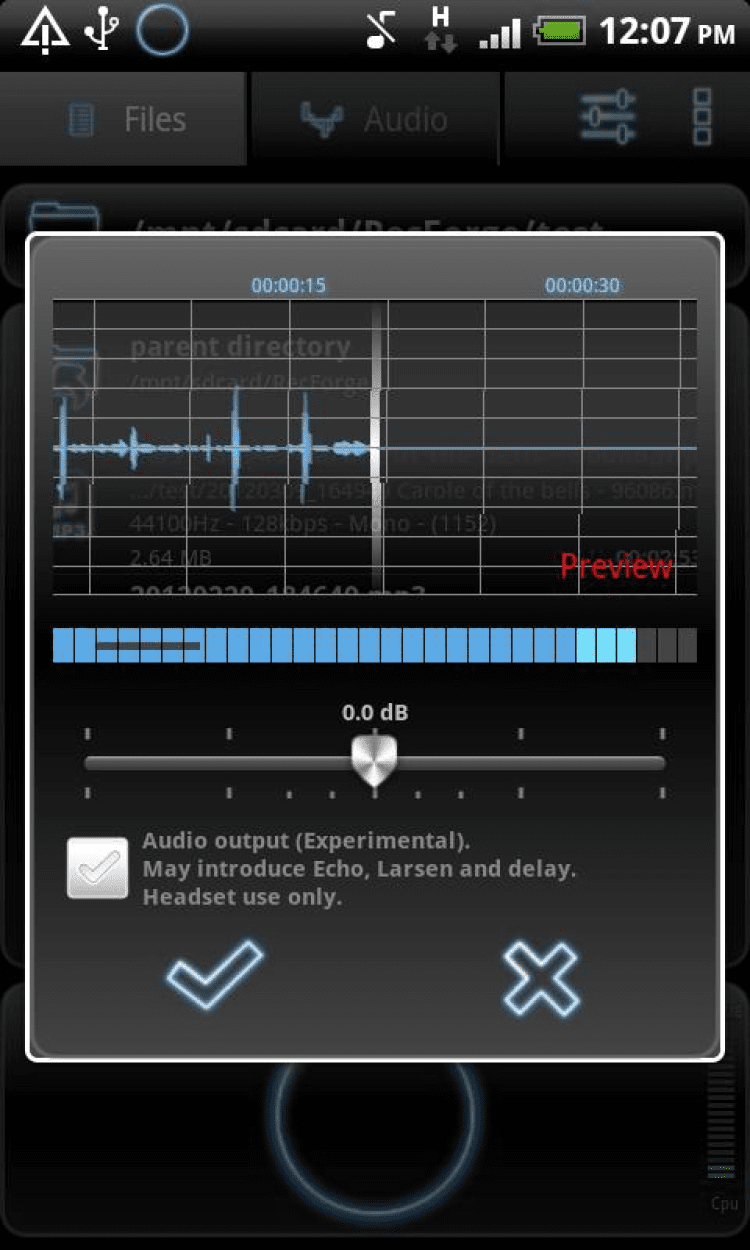Viewport: 750px width, 1250px height.
Task: Cancel the dialog with the X button
Action: (540, 977)
